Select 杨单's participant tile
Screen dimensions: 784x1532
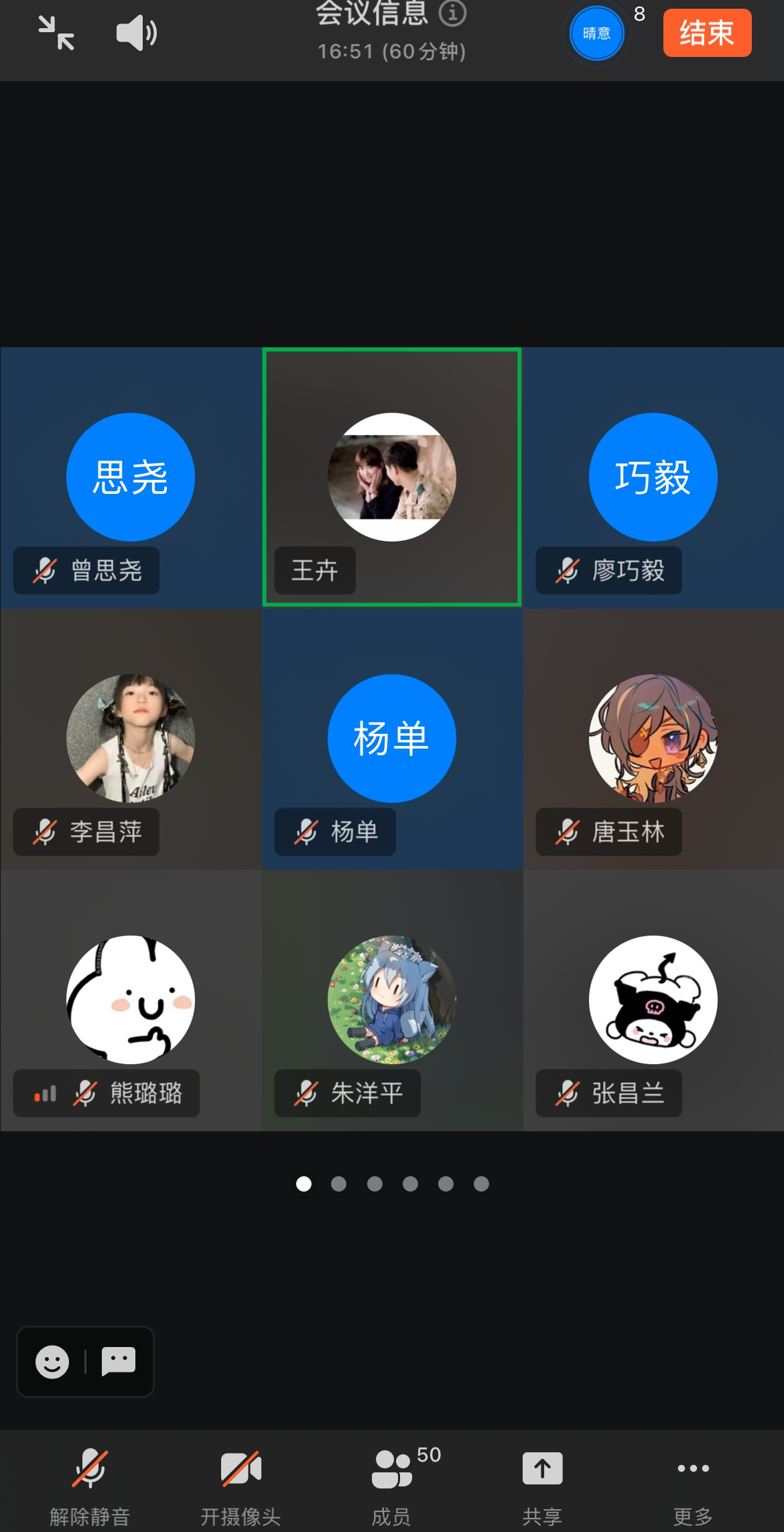(x=392, y=739)
